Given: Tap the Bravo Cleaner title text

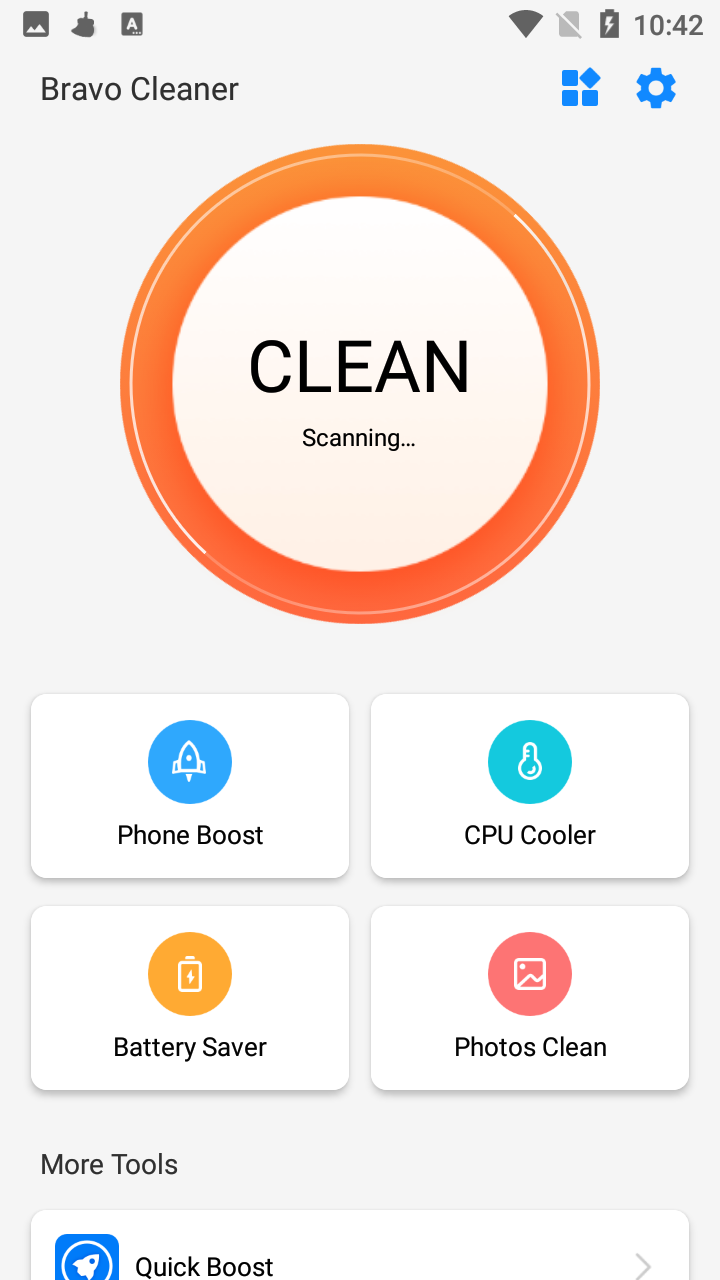Looking at the screenshot, I should (x=139, y=89).
